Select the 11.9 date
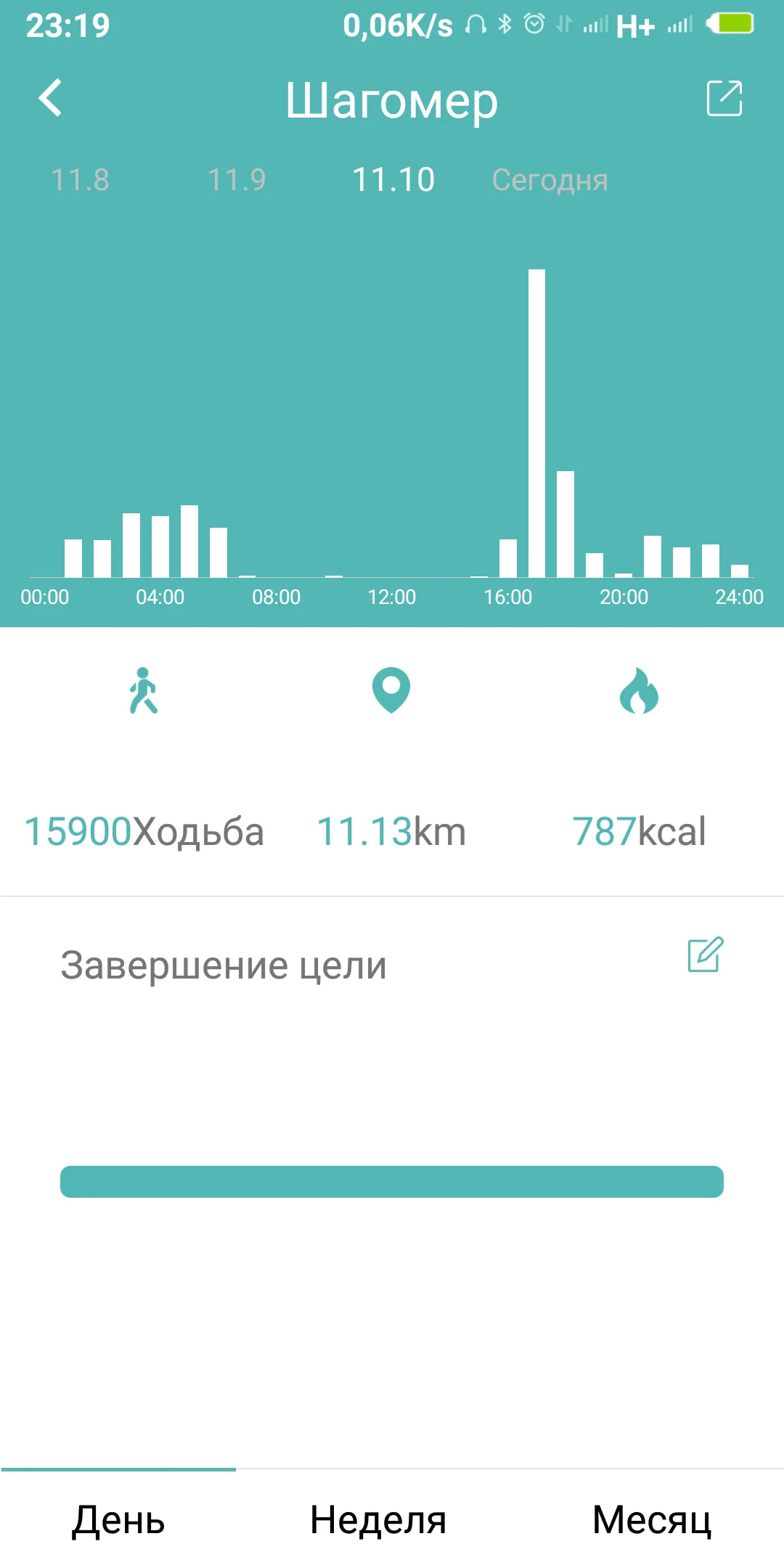 tap(237, 180)
